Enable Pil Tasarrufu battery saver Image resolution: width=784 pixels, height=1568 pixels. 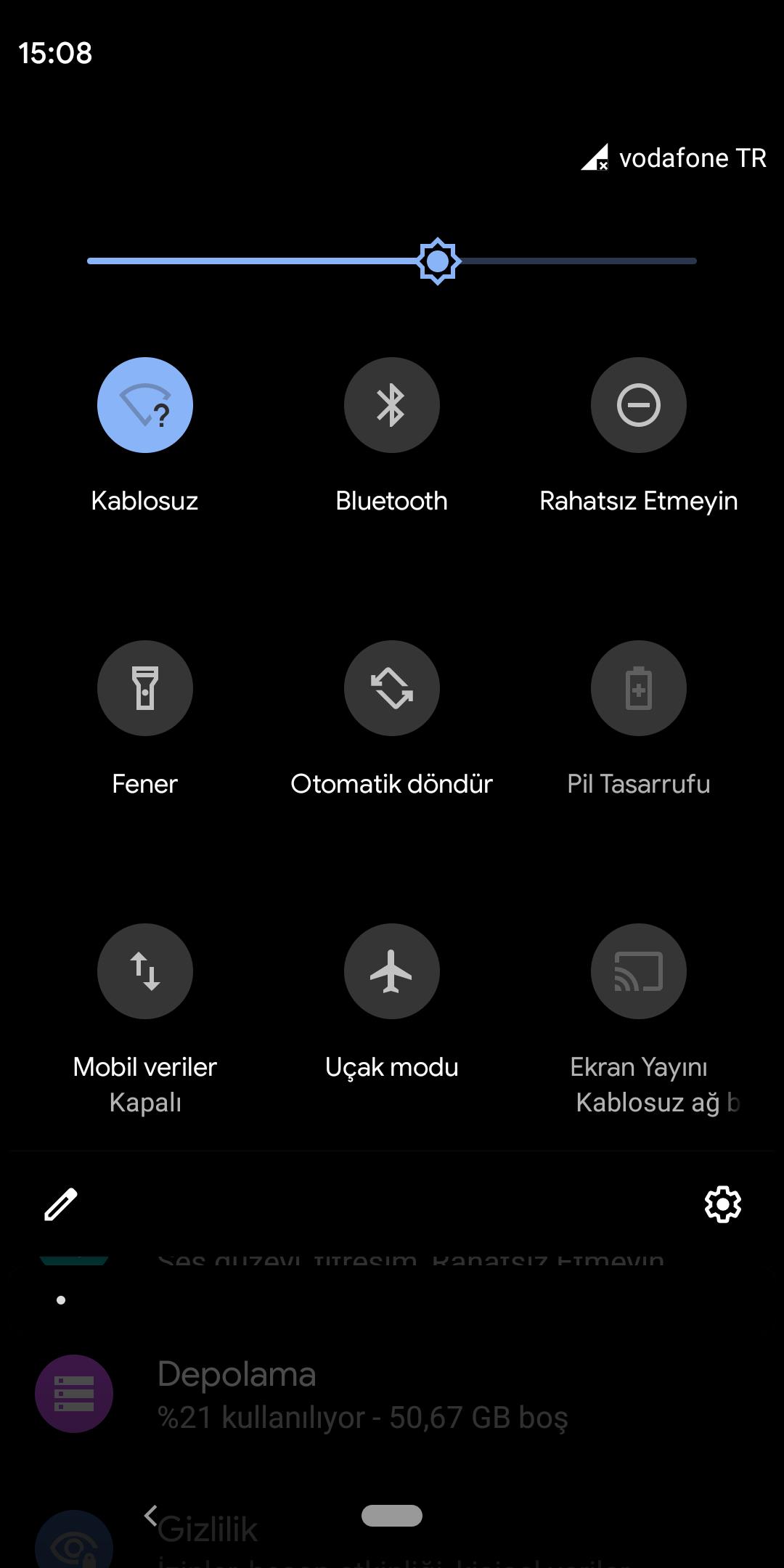[x=638, y=688]
